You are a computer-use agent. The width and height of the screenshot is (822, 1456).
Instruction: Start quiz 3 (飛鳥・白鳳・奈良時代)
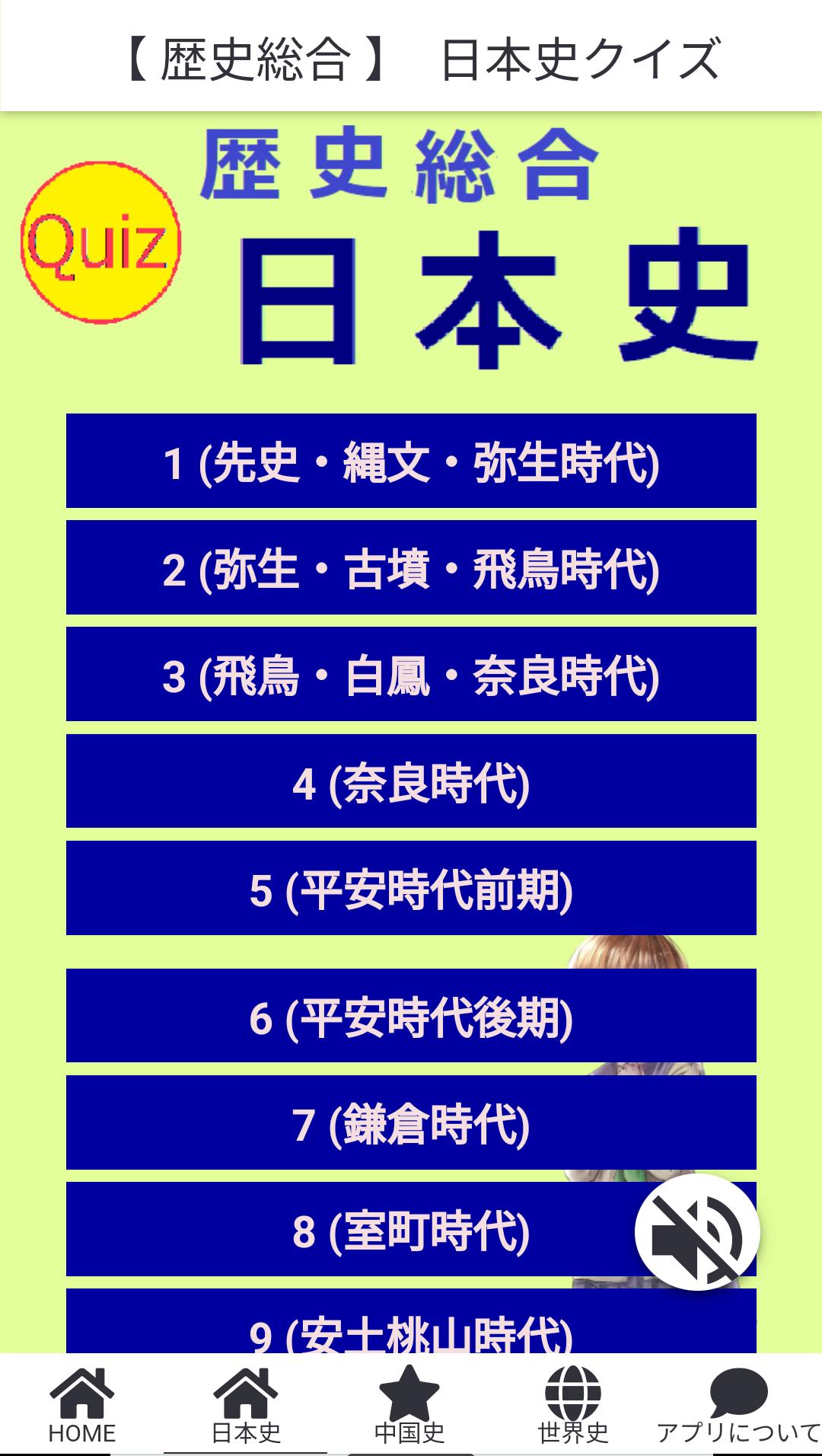coord(411,674)
